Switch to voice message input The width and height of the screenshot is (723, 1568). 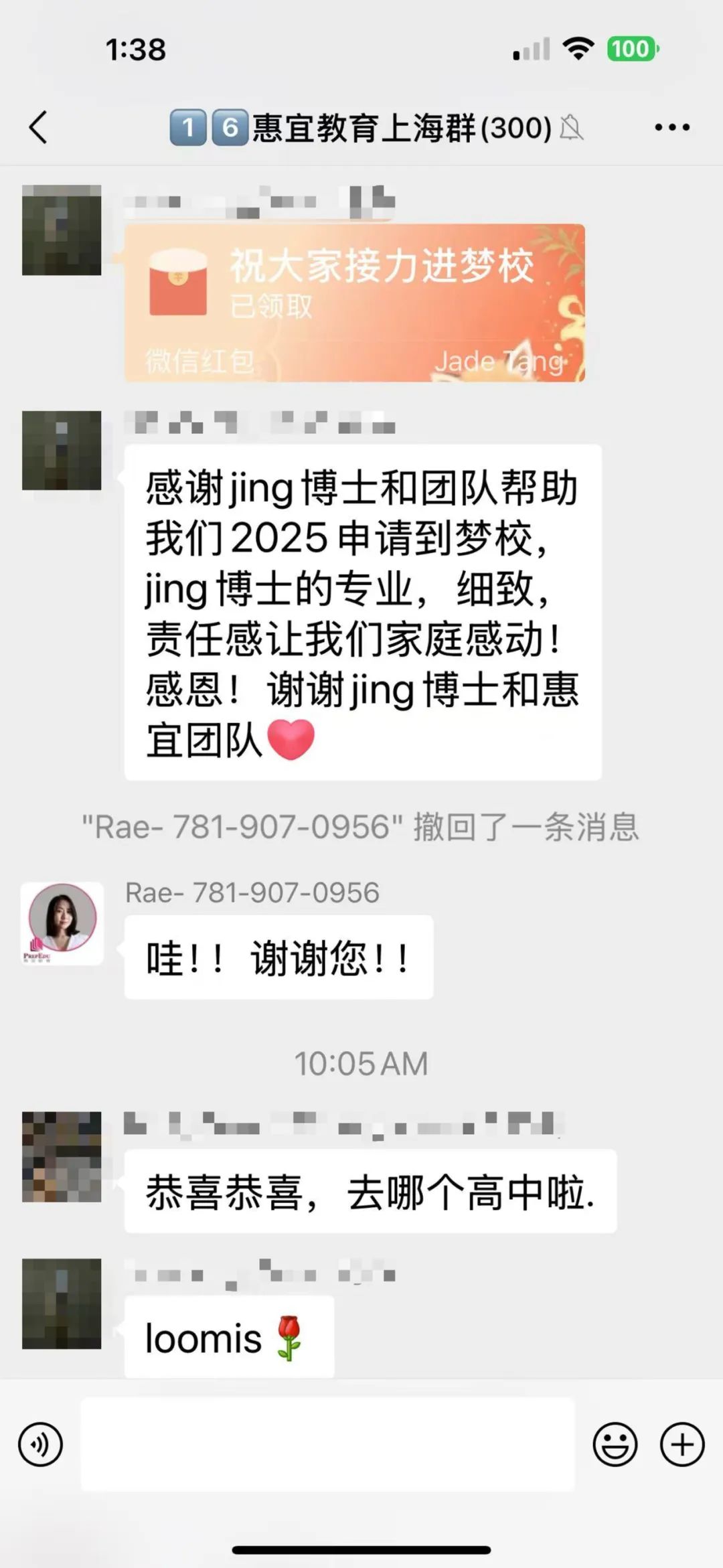40,1444
